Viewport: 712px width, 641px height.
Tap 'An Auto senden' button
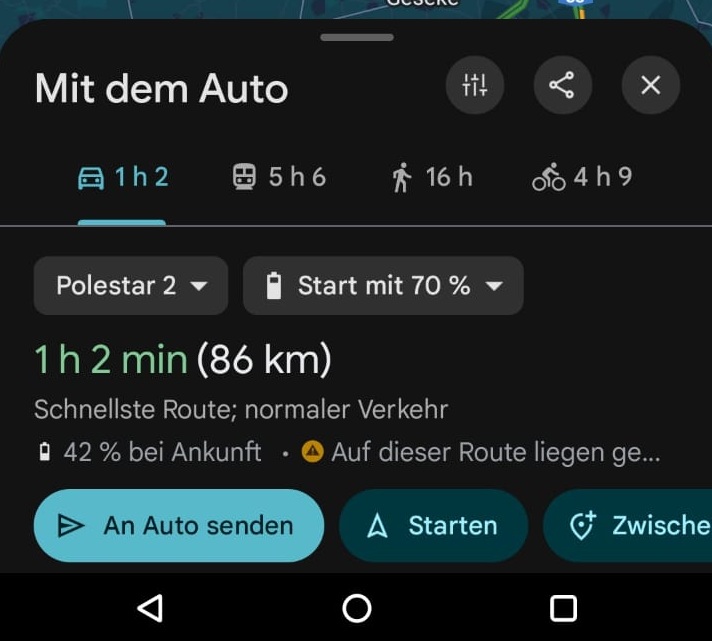(x=179, y=526)
